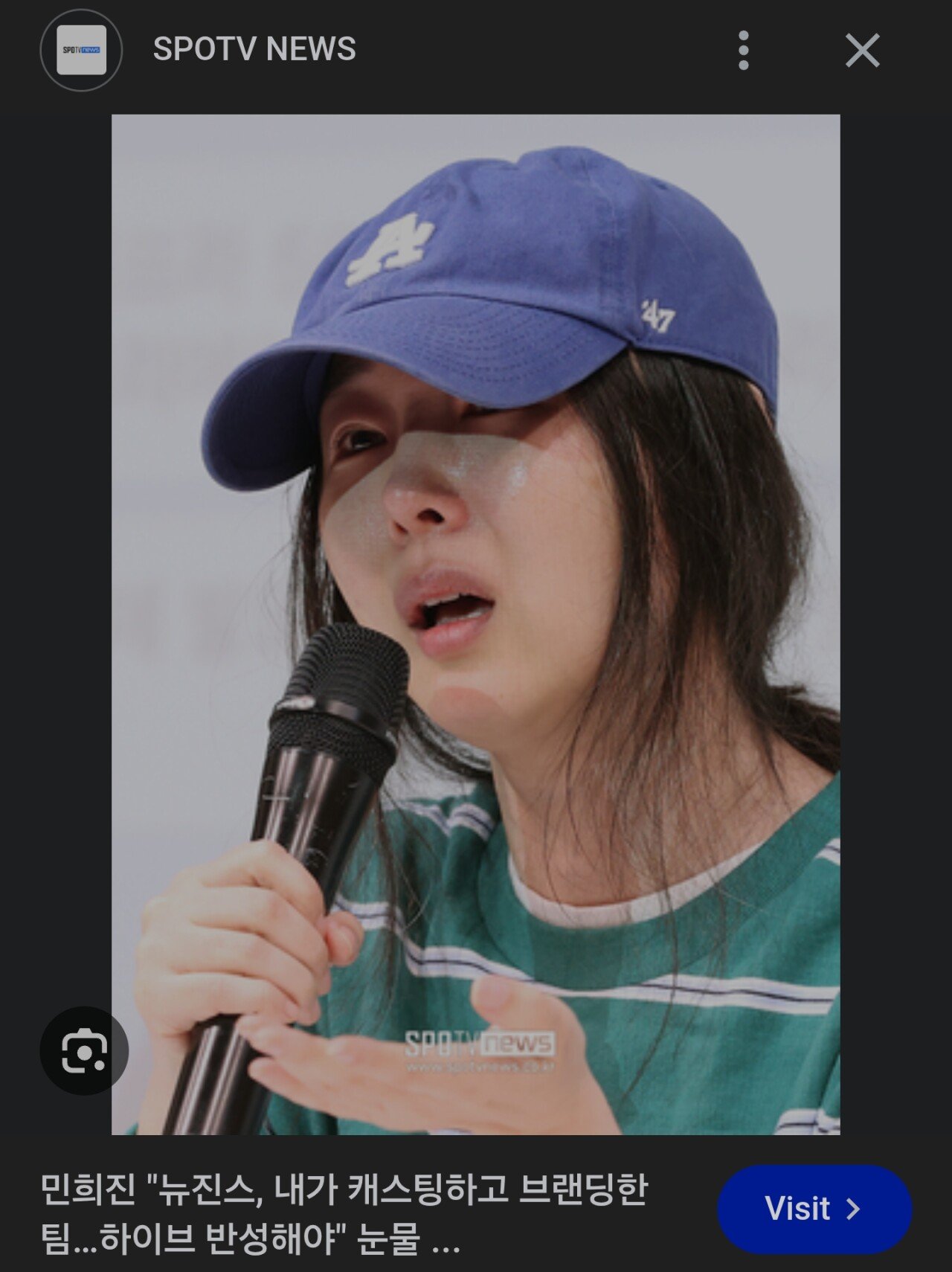Image resolution: width=952 pixels, height=1272 pixels.
Task: Open the SPOTV NEWS source
Action: pos(254,50)
